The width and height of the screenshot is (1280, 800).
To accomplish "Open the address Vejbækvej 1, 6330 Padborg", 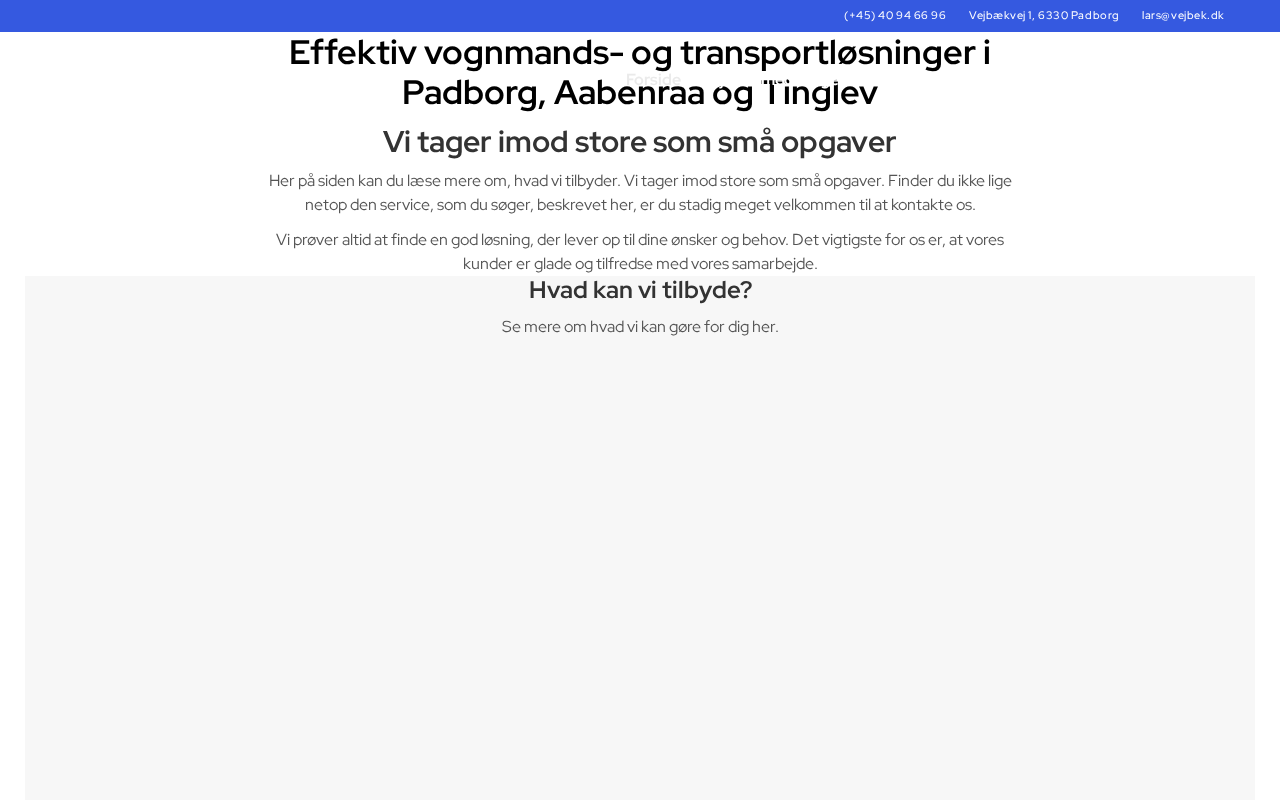I will pyautogui.click(x=1043, y=15).
